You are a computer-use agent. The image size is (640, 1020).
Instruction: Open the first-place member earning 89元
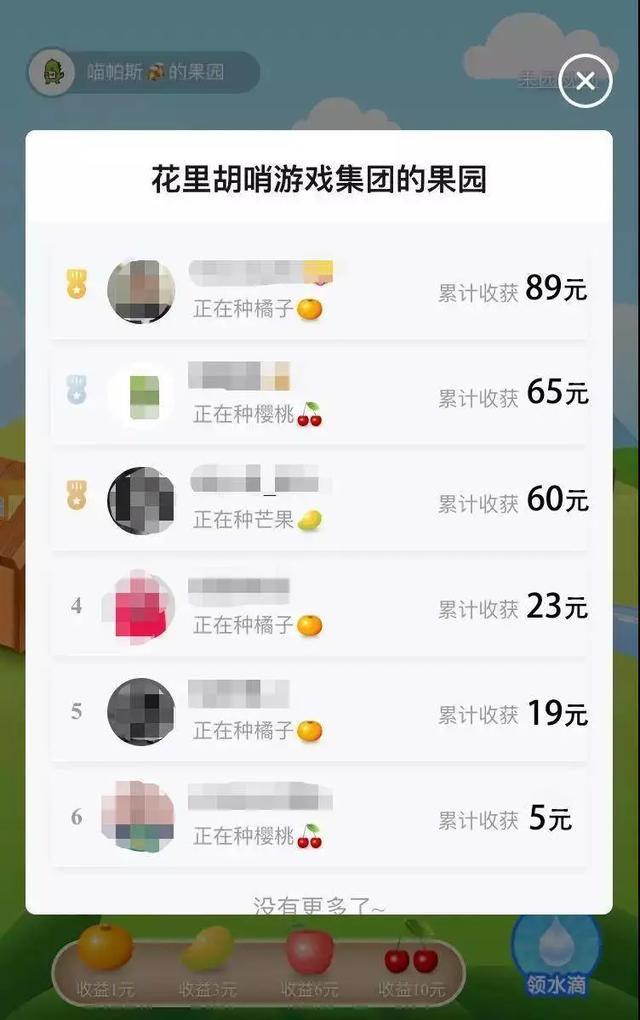point(319,289)
